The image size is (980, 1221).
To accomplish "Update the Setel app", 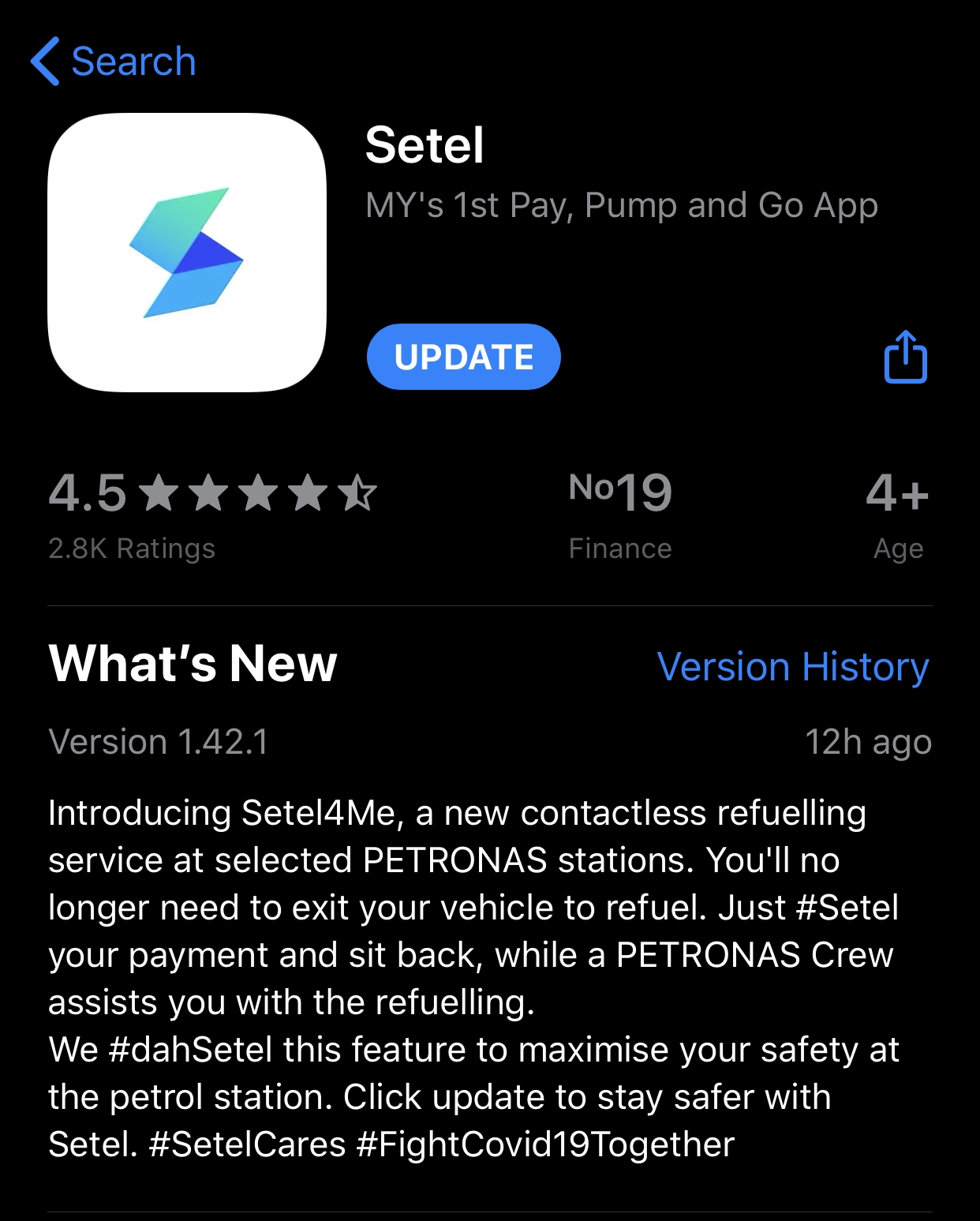I will click(463, 357).
